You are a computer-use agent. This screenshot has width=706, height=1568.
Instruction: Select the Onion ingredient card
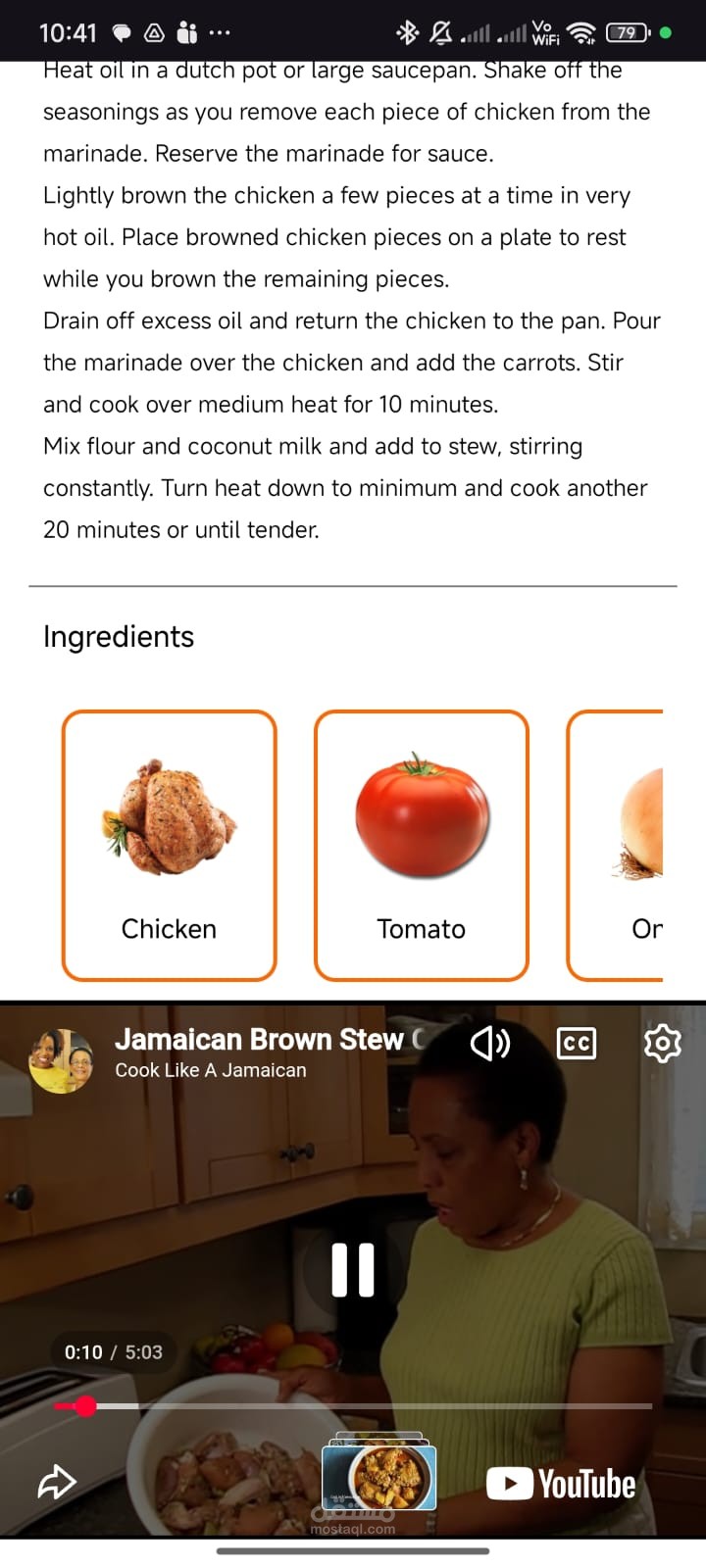pos(618,845)
